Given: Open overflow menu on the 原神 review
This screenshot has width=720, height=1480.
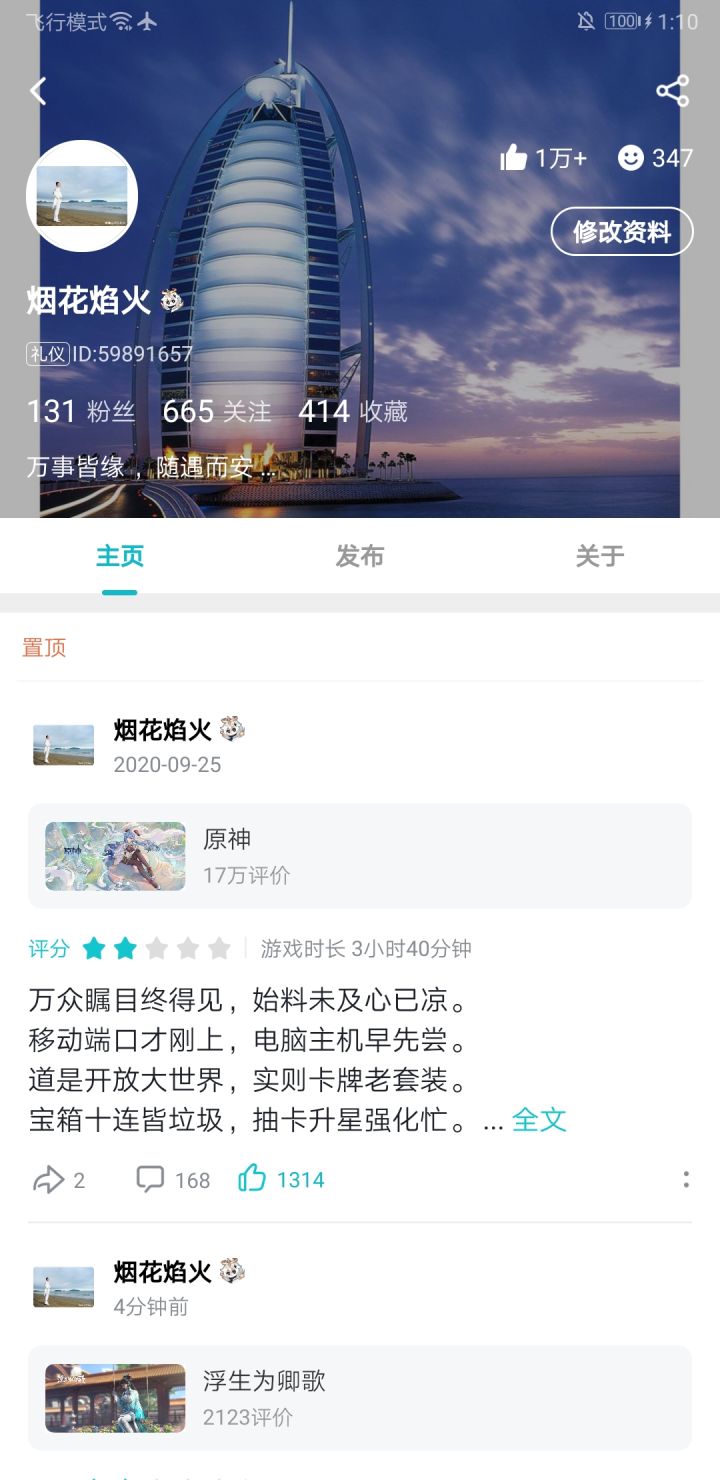Looking at the screenshot, I should [686, 1180].
